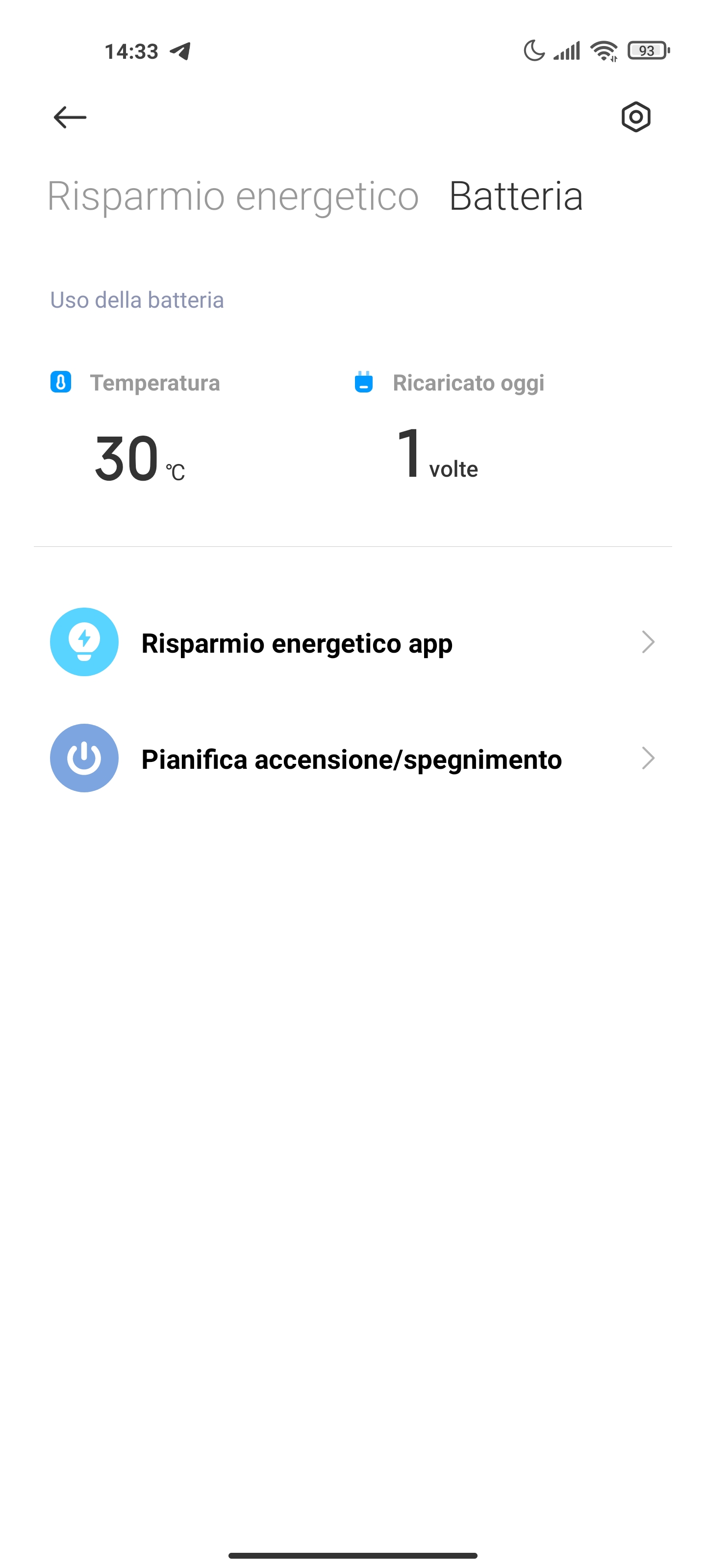This screenshot has width=706, height=1568.
Task: Select the Batteria tab
Action: coord(516,196)
